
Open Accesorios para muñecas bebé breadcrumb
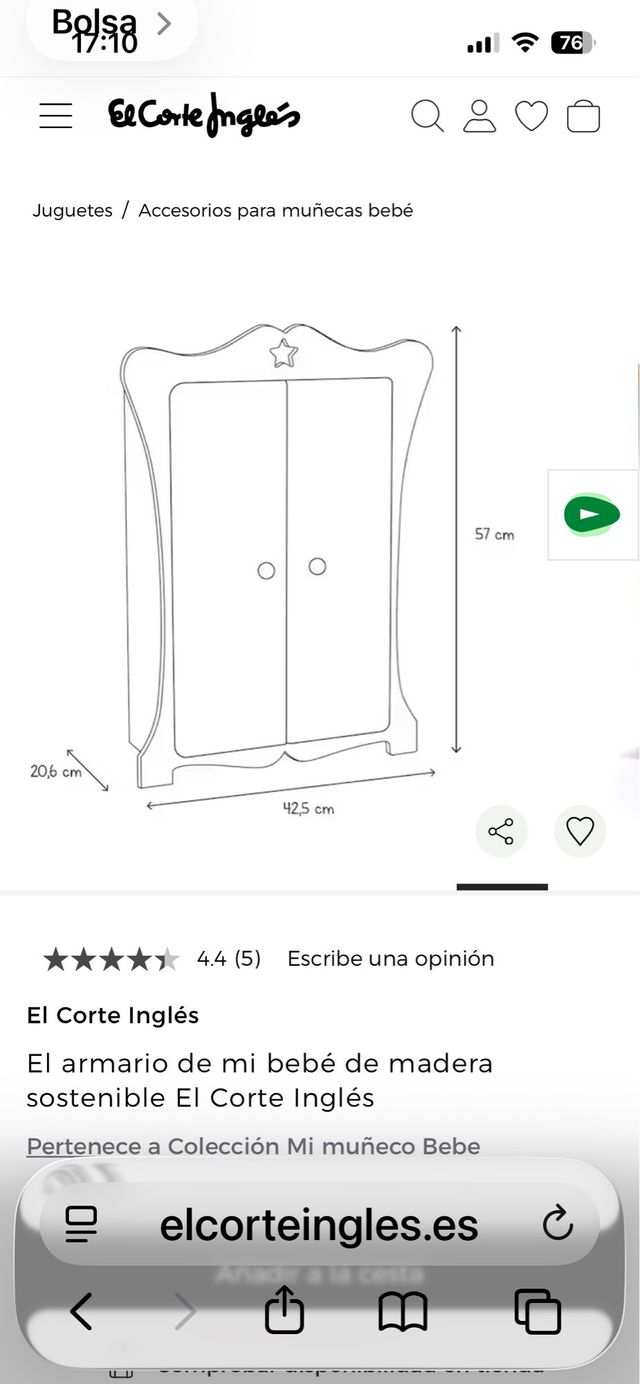(x=275, y=210)
